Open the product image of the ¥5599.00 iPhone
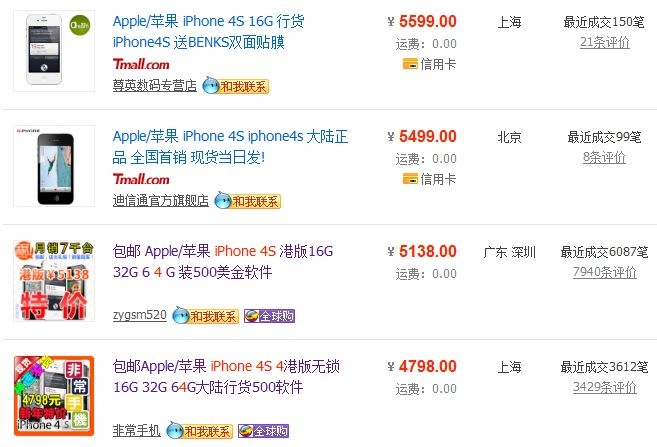 (54, 47)
